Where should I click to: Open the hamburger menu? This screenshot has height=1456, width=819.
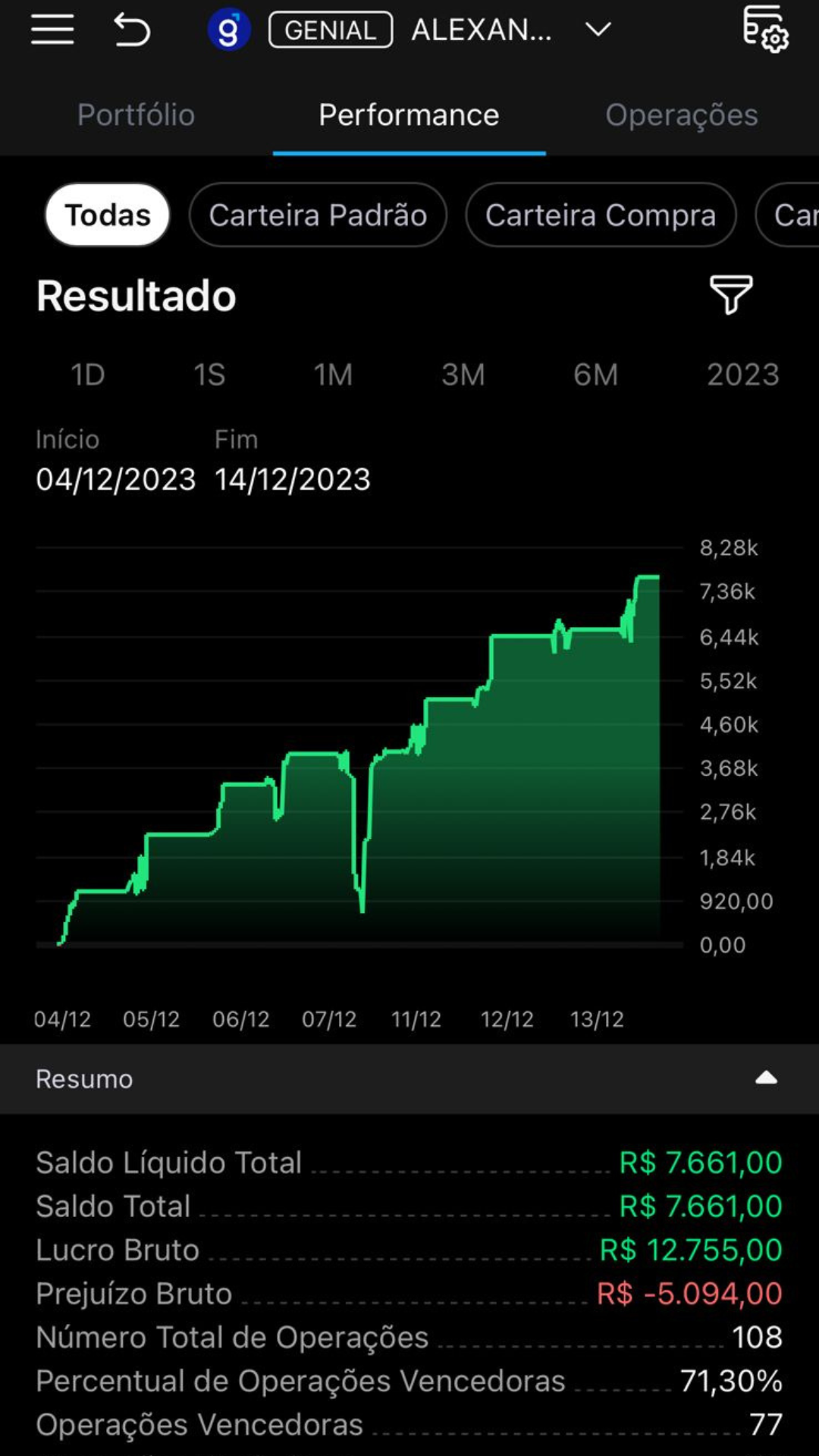point(52,30)
